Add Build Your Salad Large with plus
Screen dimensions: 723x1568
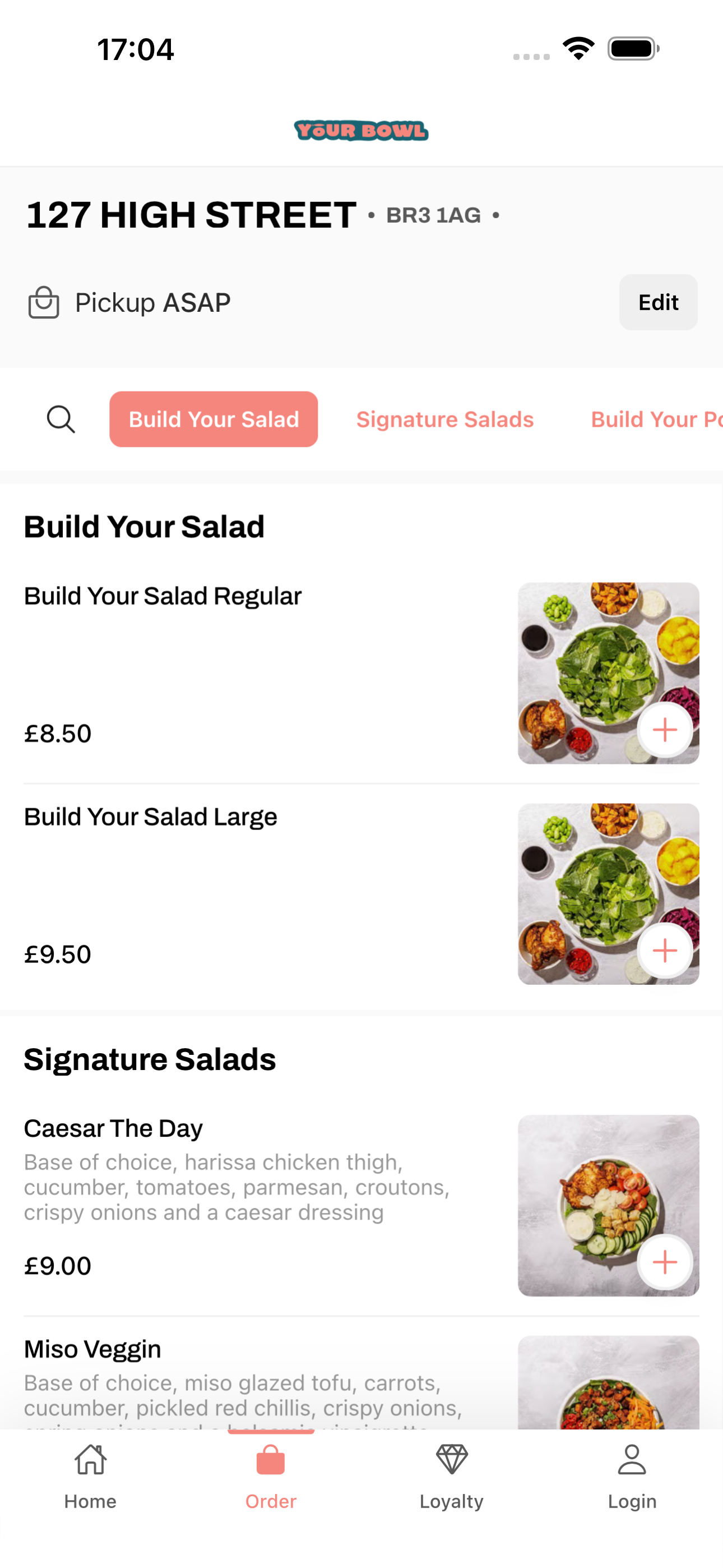click(x=665, y=951)
